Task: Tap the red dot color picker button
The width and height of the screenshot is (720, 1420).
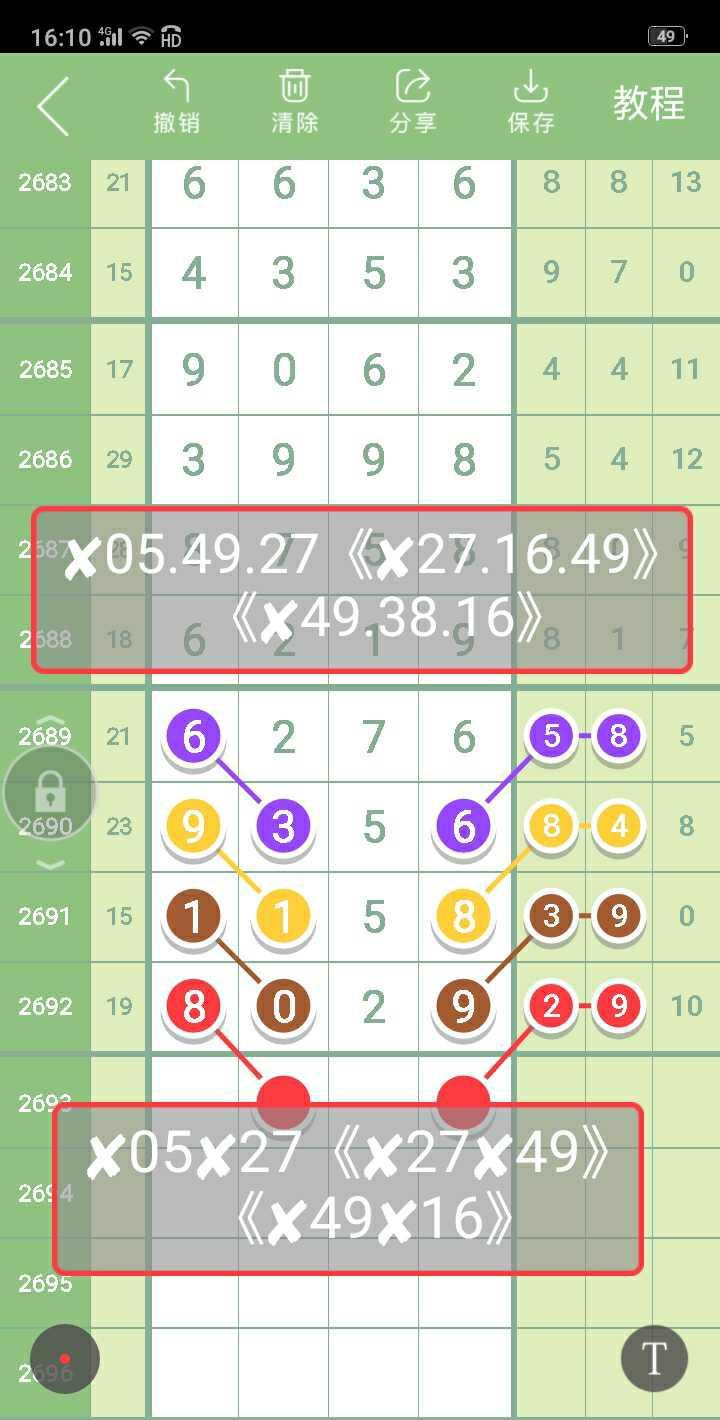Action: click(x=65, y=1359)
